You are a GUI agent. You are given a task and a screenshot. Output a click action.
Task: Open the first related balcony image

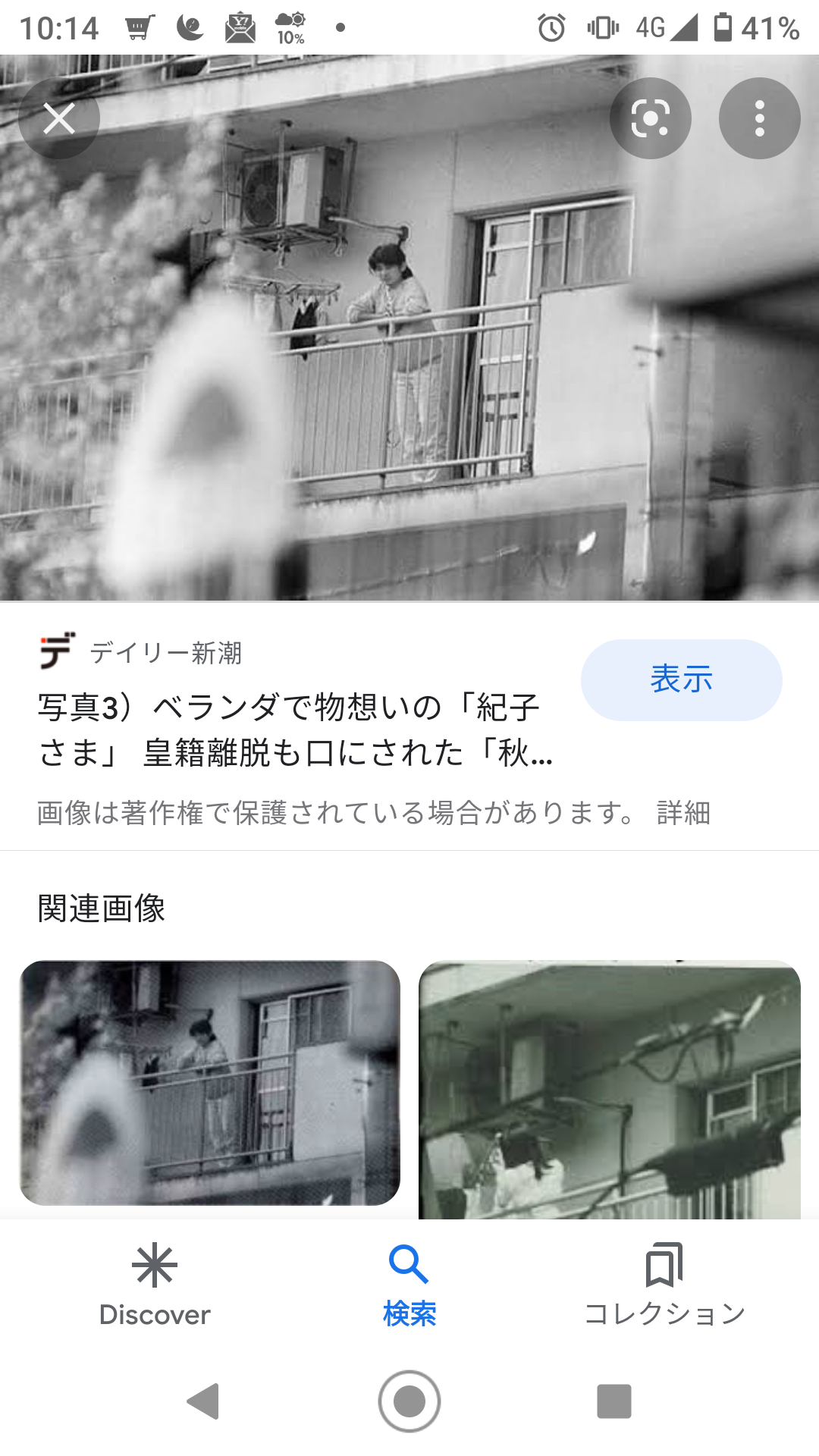[209, 1083]
